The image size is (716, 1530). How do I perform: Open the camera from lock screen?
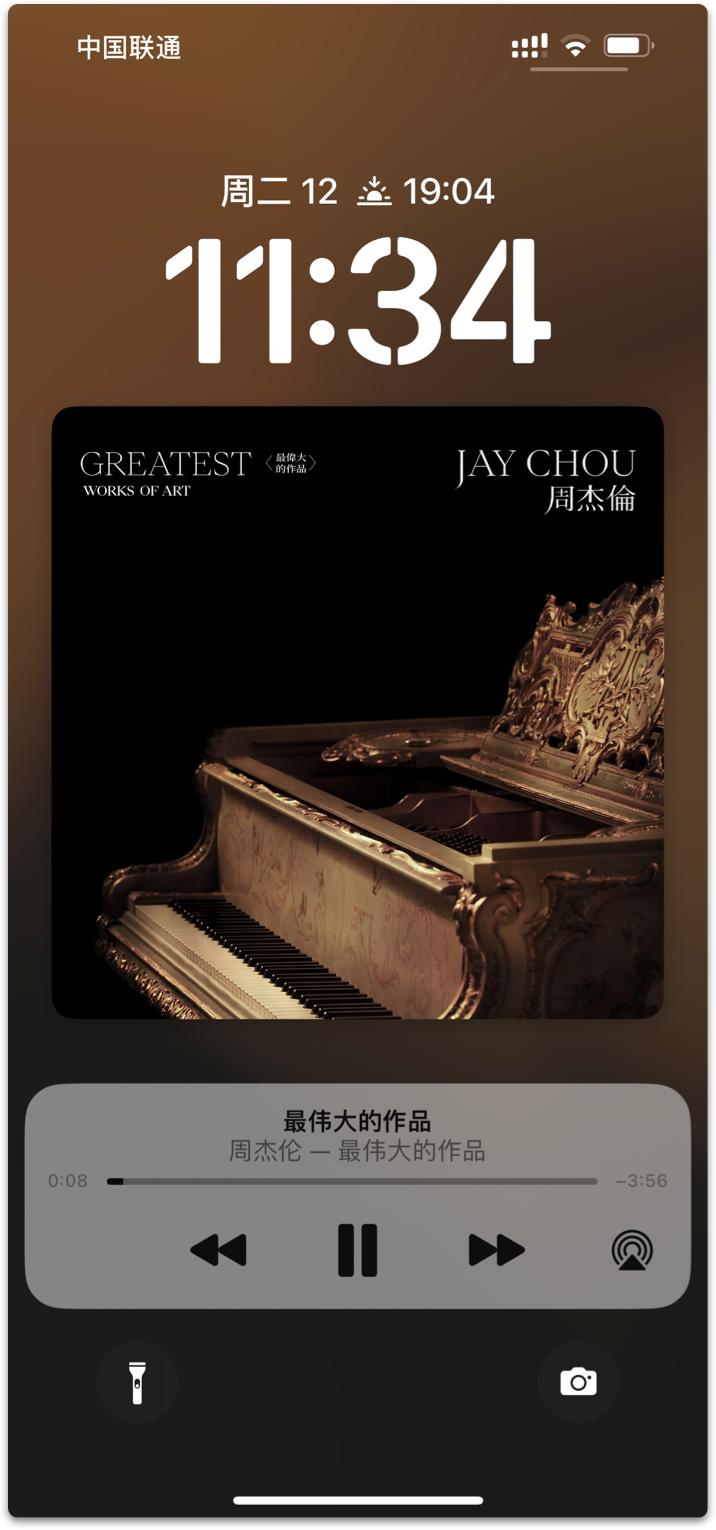[x=578, y=1382]
